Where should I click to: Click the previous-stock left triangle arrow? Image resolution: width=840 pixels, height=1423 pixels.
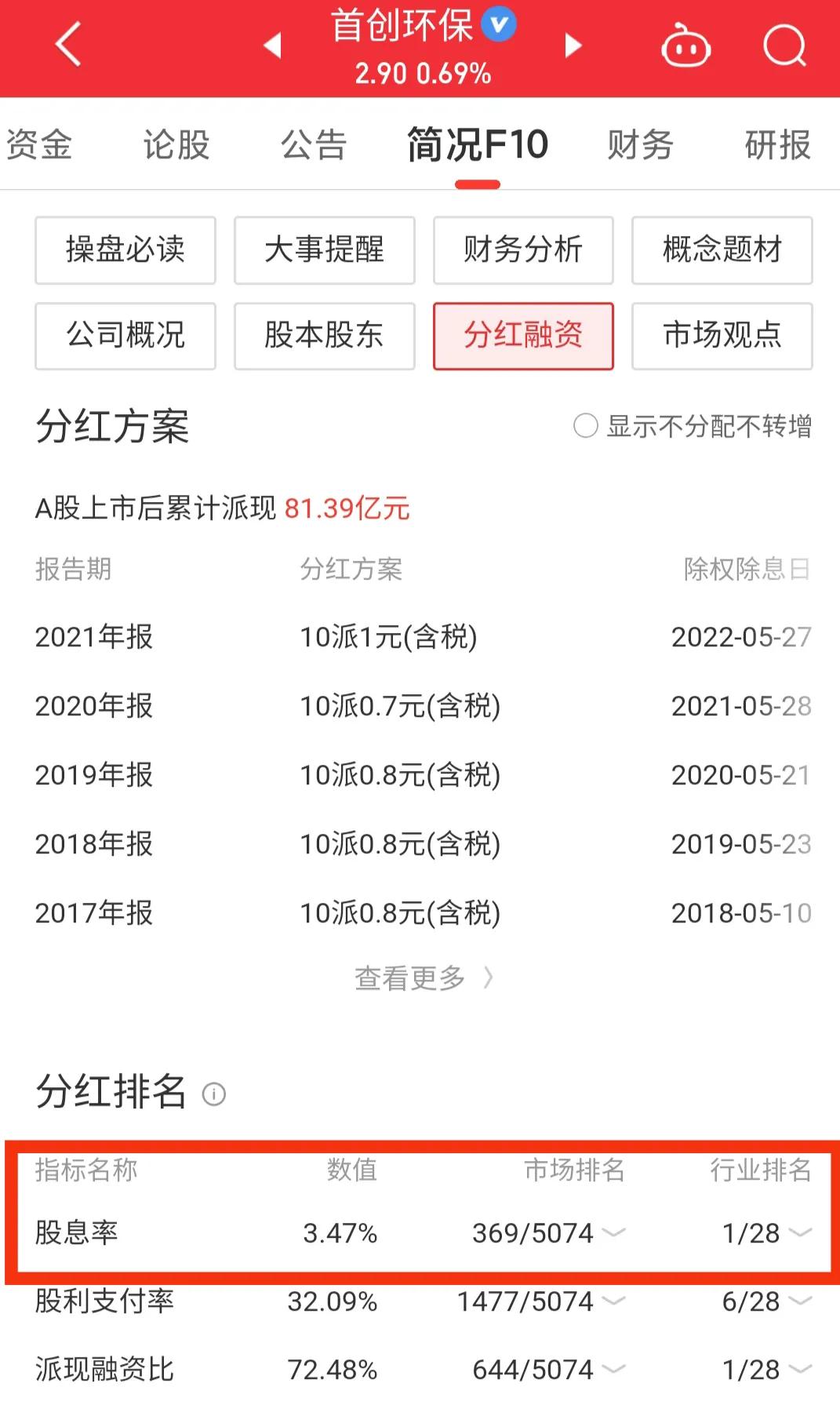point(272,45)
